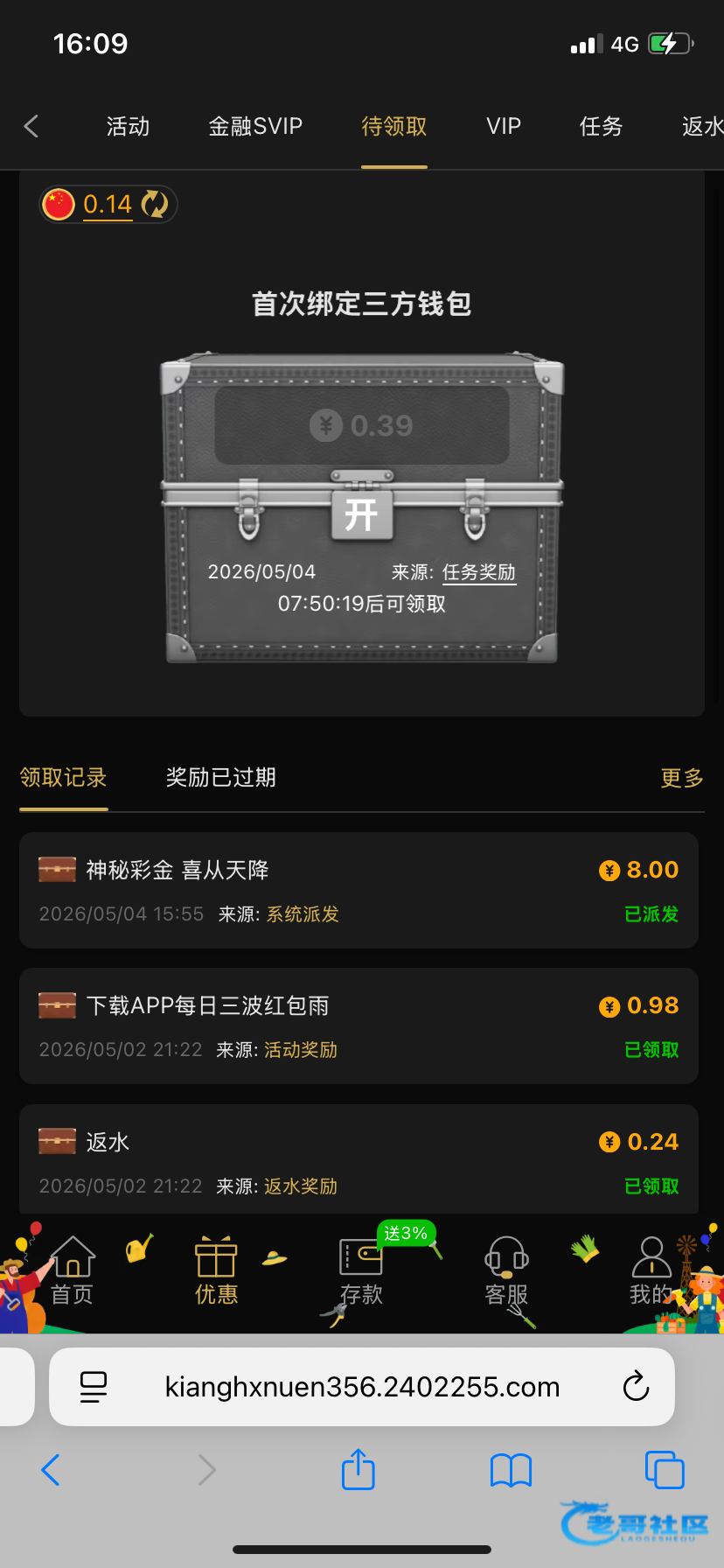This screenshot has width=724, height=1568.
Task: Open the 存款 deposit tab
Action: pyautogui.click(x=361, y=1270)
